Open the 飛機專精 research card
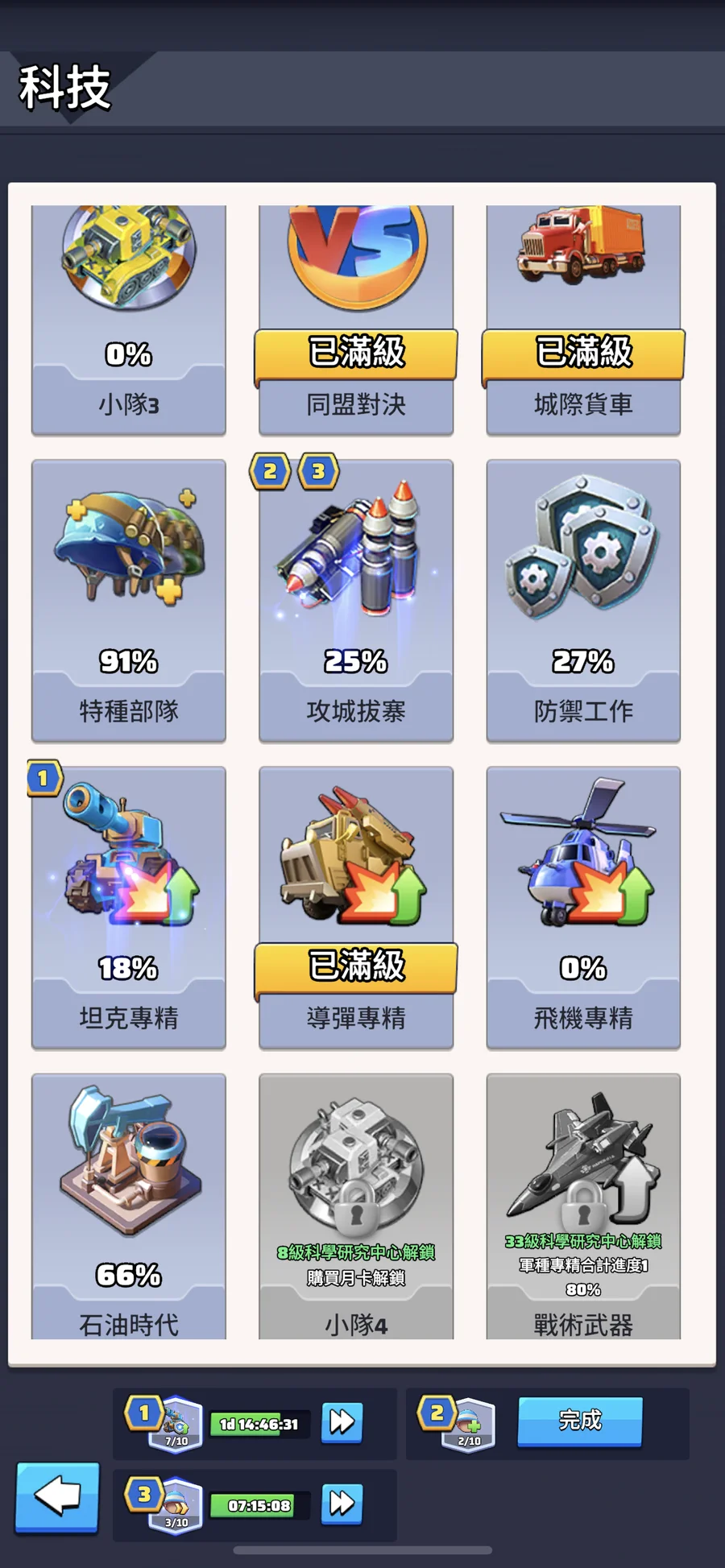This screenshot has height=1568, width=725. tap(583, 908)
